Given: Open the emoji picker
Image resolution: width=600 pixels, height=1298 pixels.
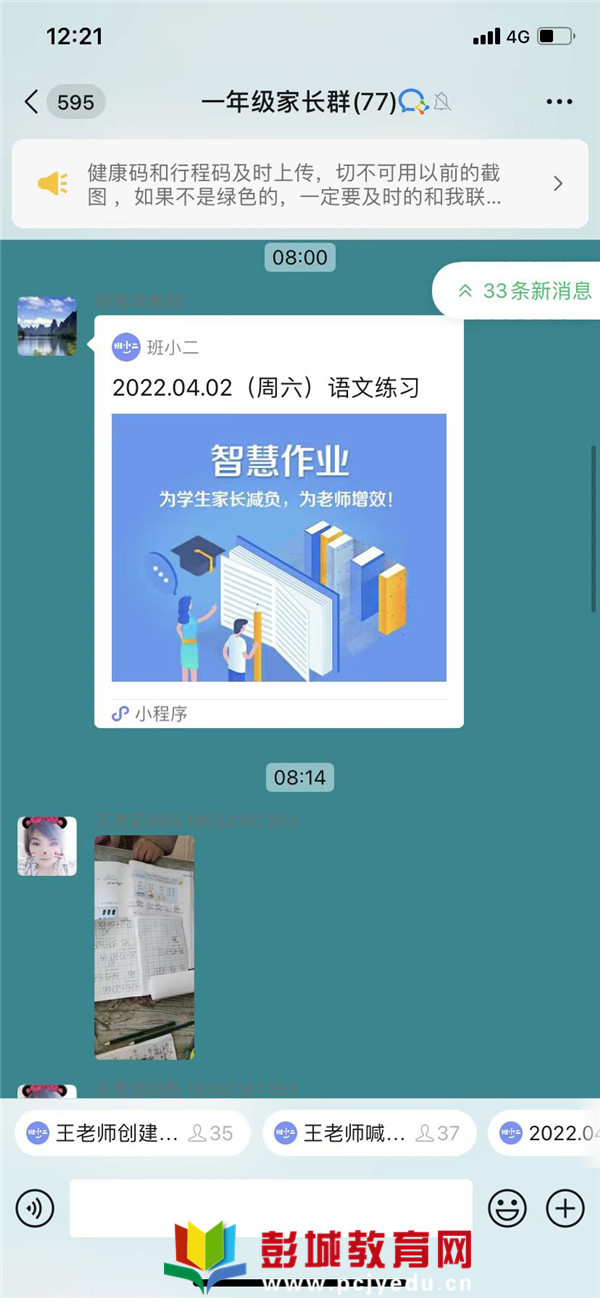Looking at the screenshot, I should 507,1209.
